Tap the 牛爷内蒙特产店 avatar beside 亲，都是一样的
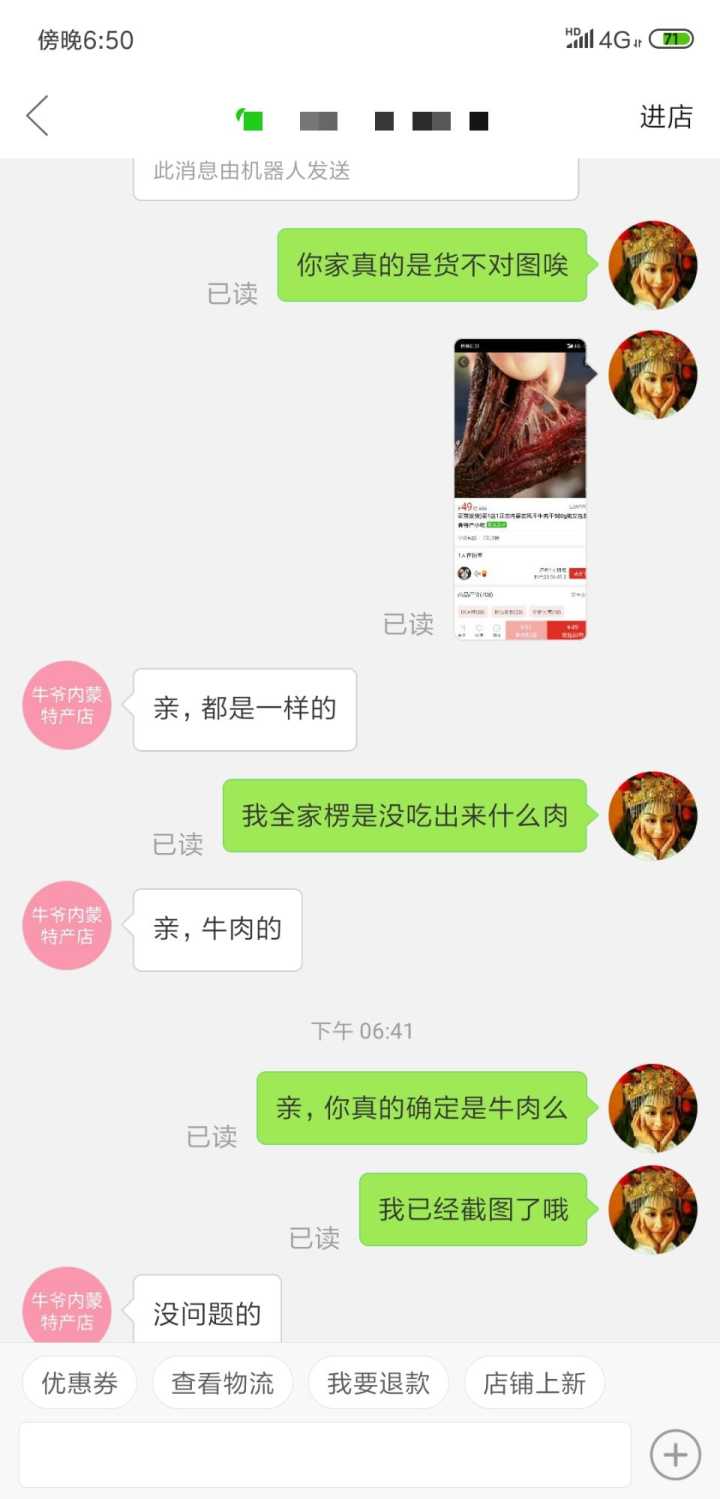 coord(67,704)
